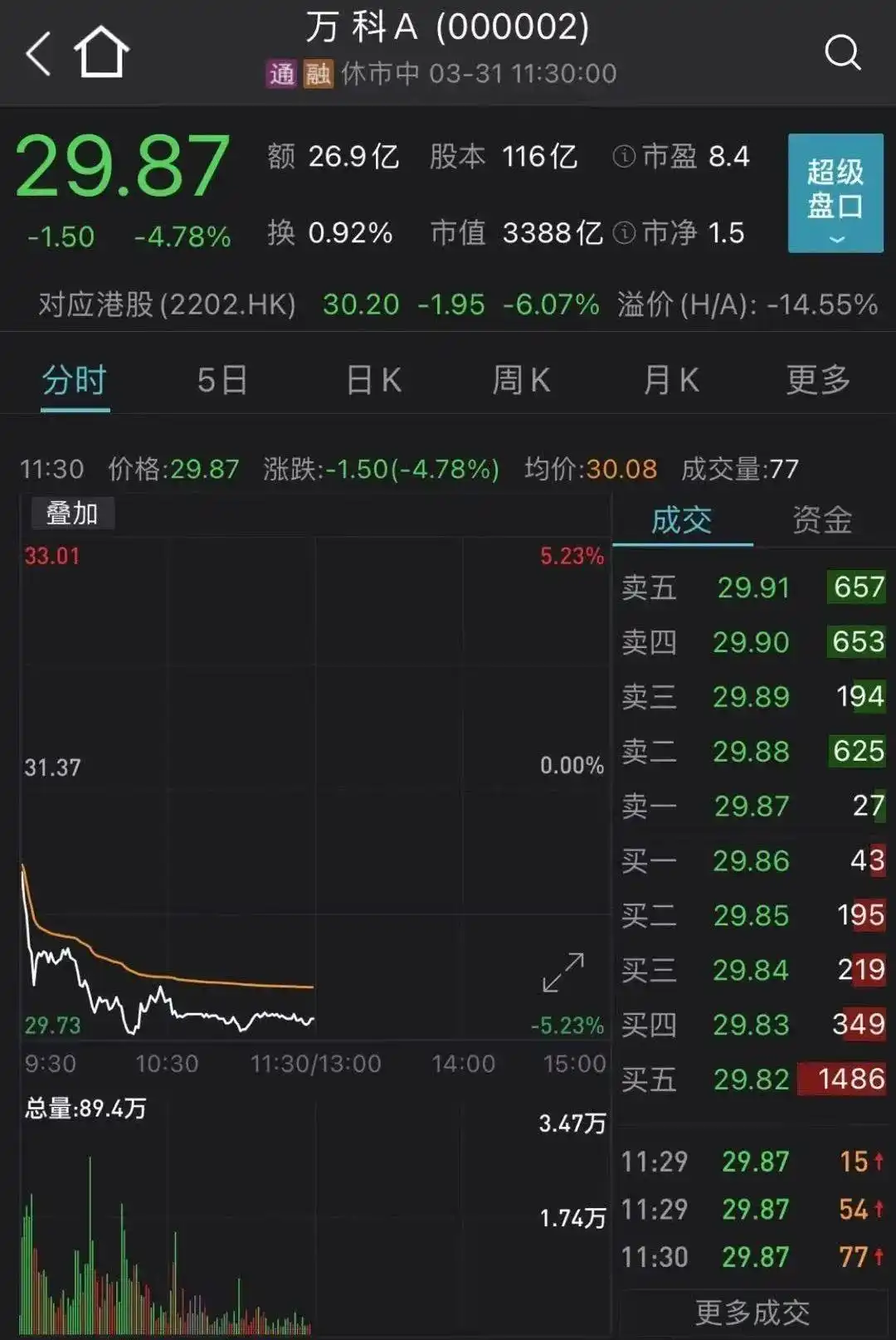Show the 月K candlestick chart
Screen dimensions: 896x1340
pyautogui.click(x=671, y=381)
